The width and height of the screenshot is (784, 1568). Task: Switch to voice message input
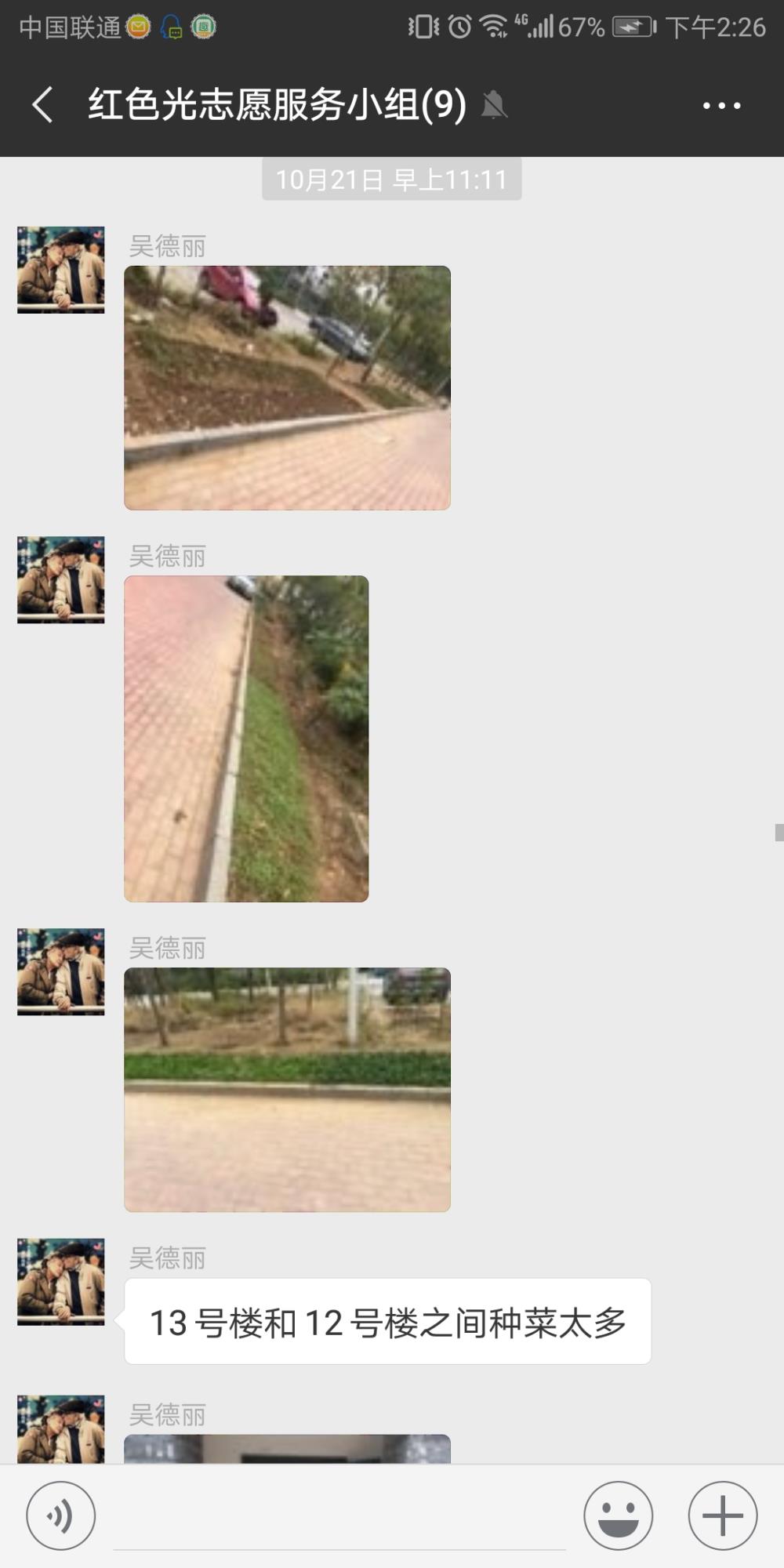tap(61, 1515)
